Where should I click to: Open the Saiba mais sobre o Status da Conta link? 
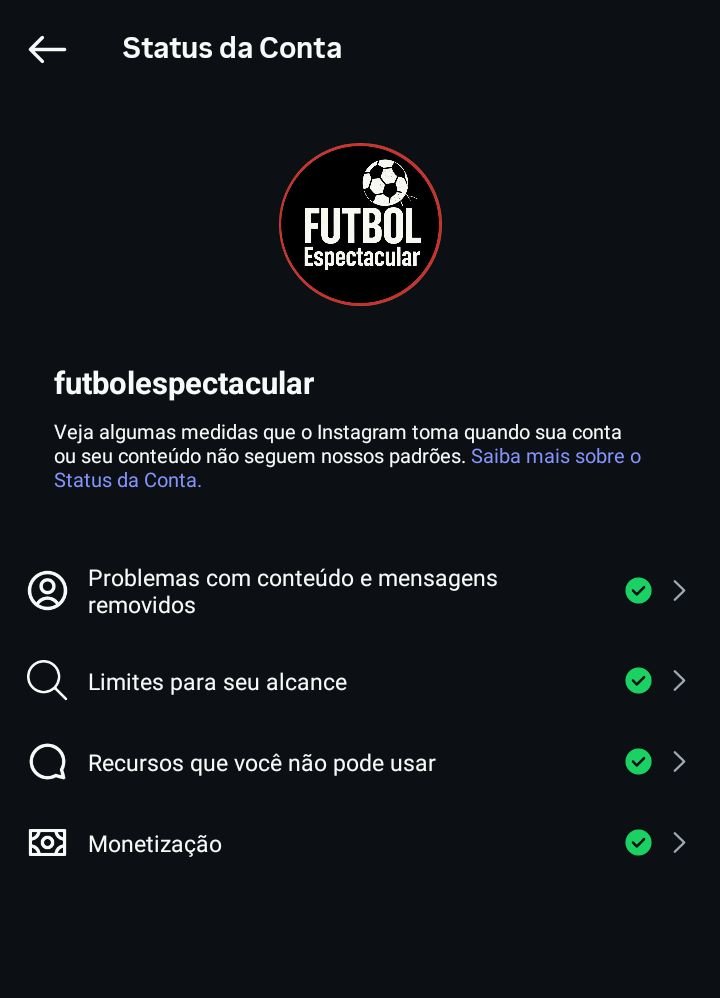pyautogui.click(x=555, y=457)
